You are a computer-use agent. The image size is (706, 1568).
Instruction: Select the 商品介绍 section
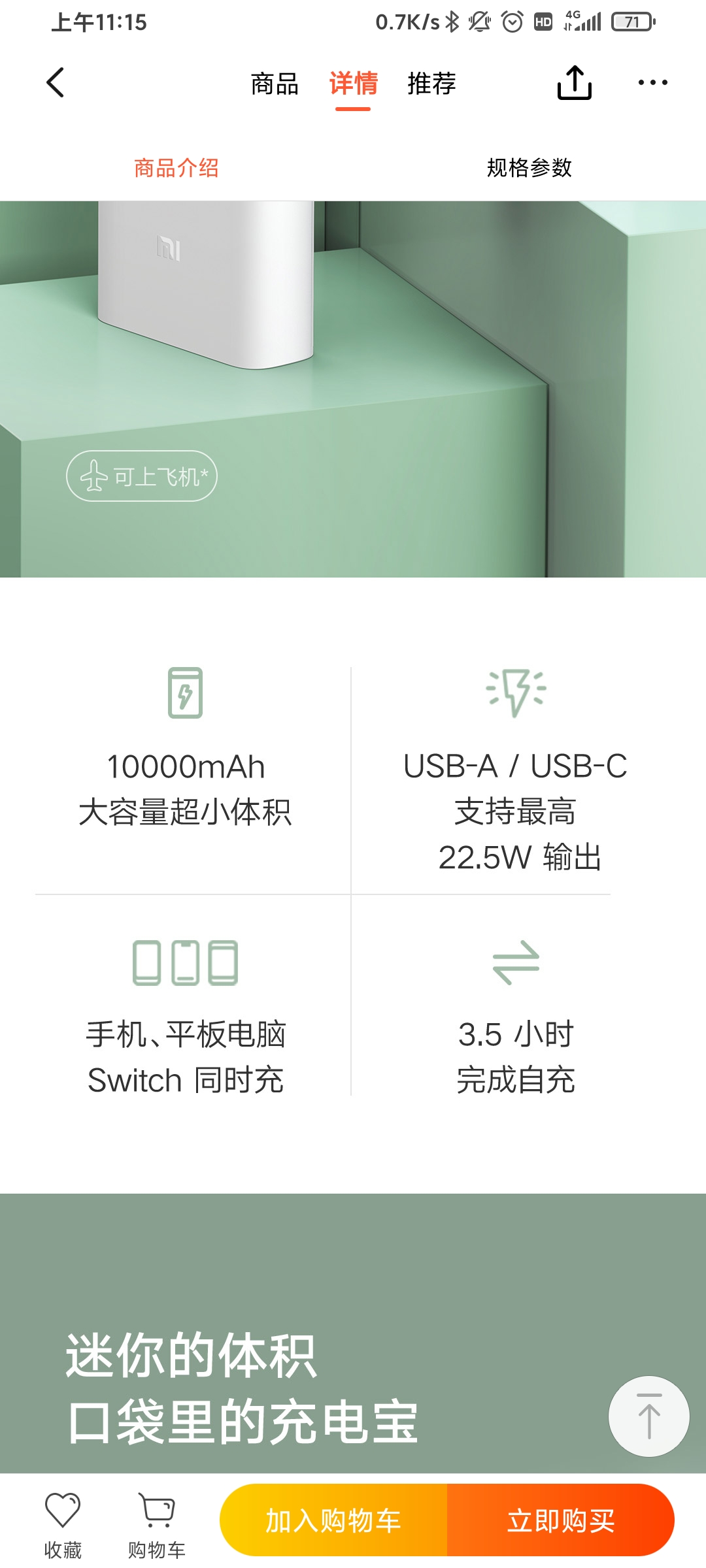[x=176, y=168]
